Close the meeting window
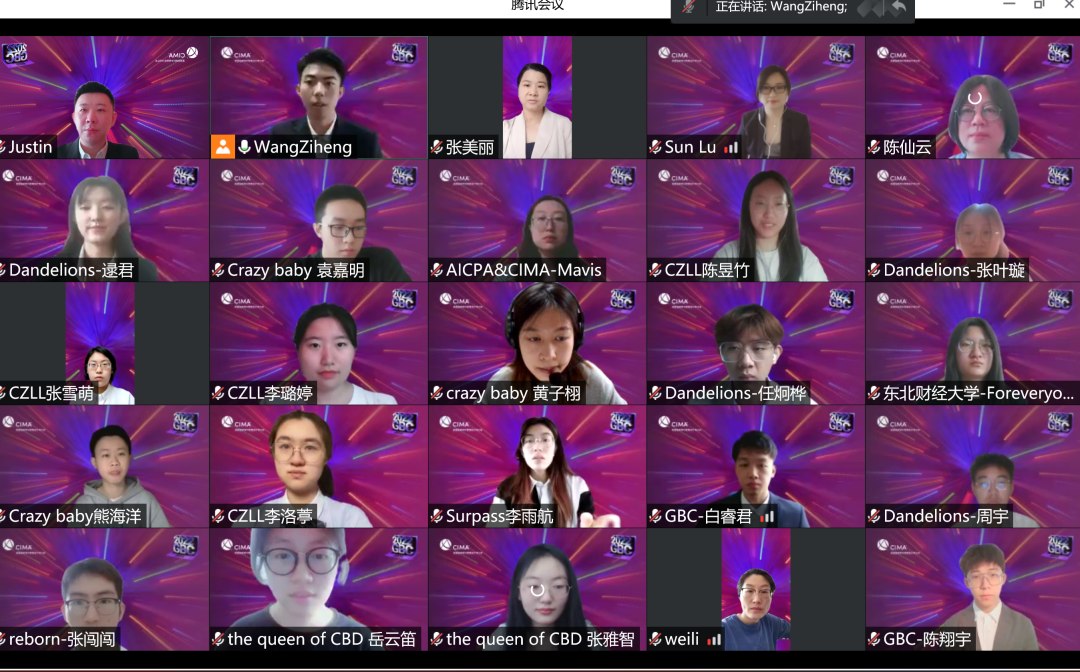This screenshot has height=672, width=1080. pyautogui.click(x=1069, y=5)
